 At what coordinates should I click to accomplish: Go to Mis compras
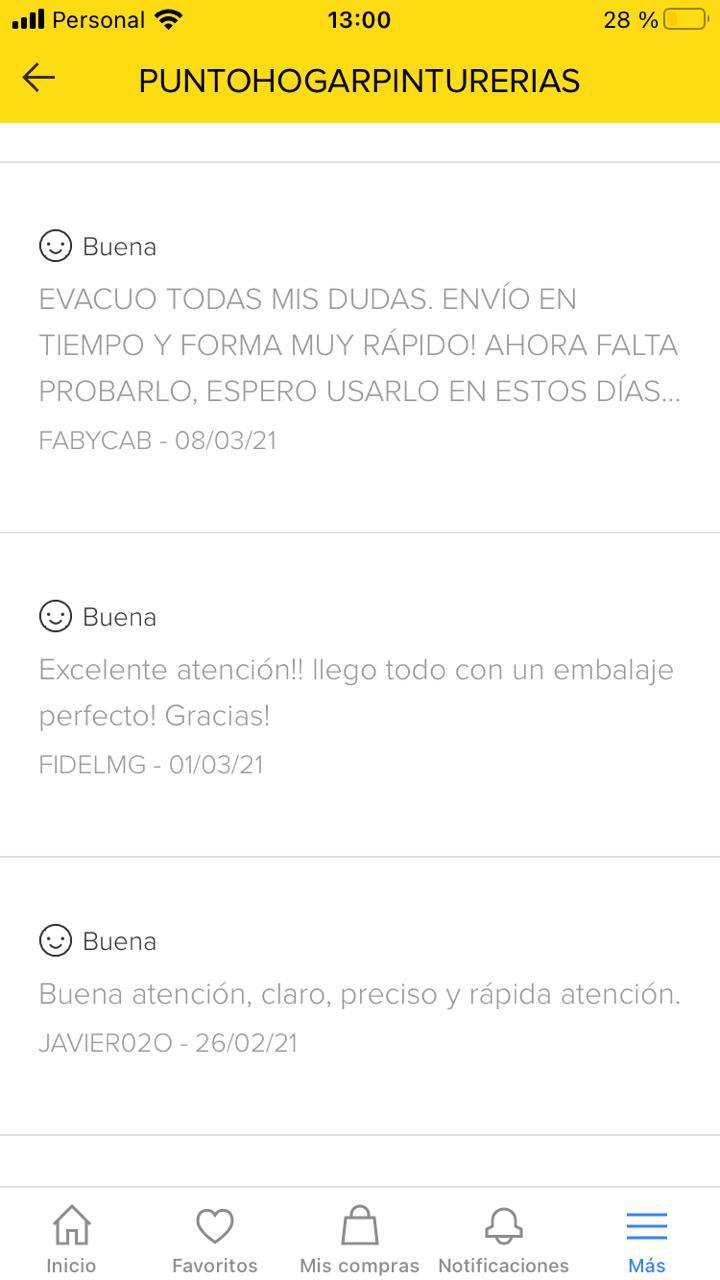pyautogui.click(x=359, y=1238)
